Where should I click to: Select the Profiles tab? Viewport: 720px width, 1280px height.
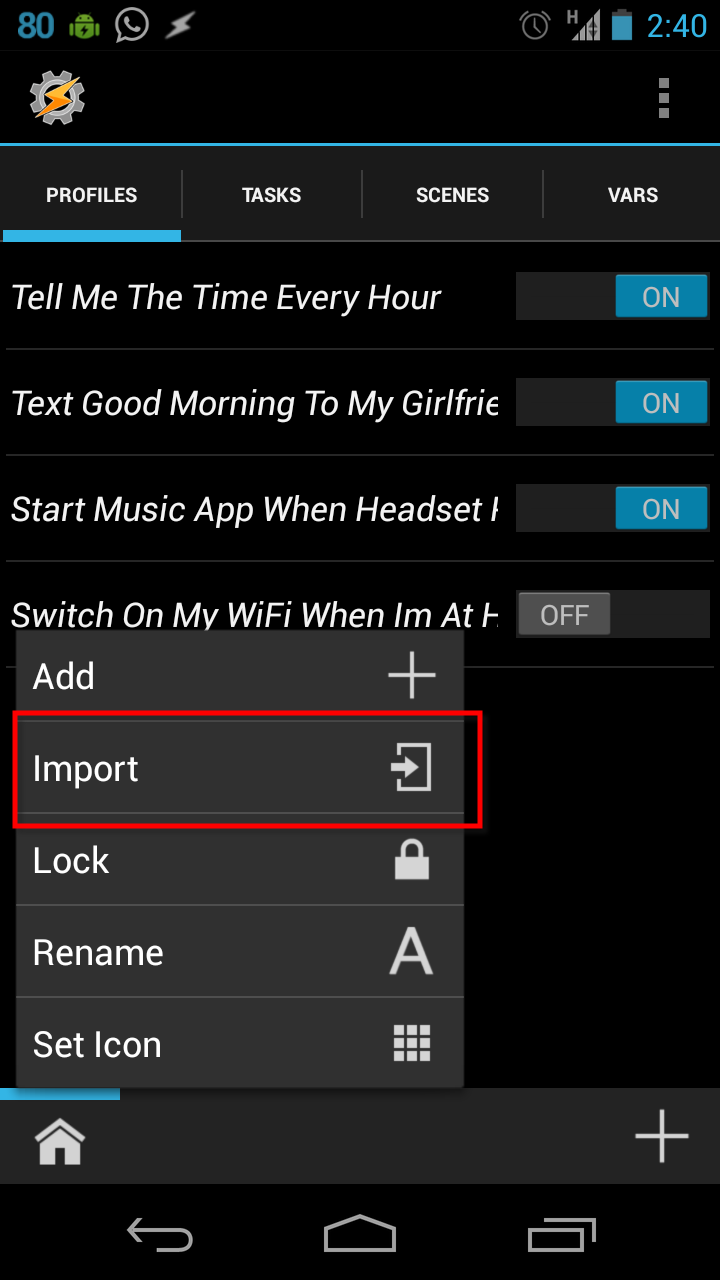(x=92, y=195)
